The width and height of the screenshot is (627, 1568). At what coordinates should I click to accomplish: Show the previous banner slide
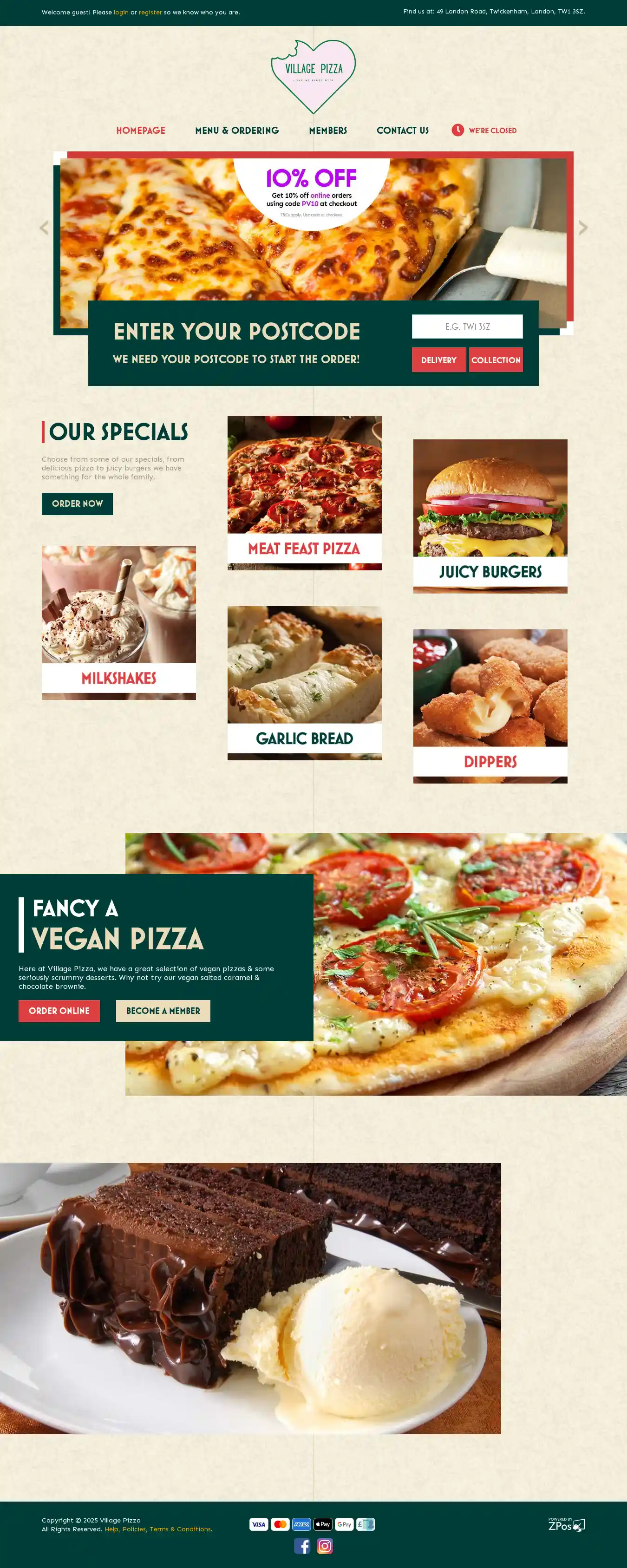pos(44,228)
